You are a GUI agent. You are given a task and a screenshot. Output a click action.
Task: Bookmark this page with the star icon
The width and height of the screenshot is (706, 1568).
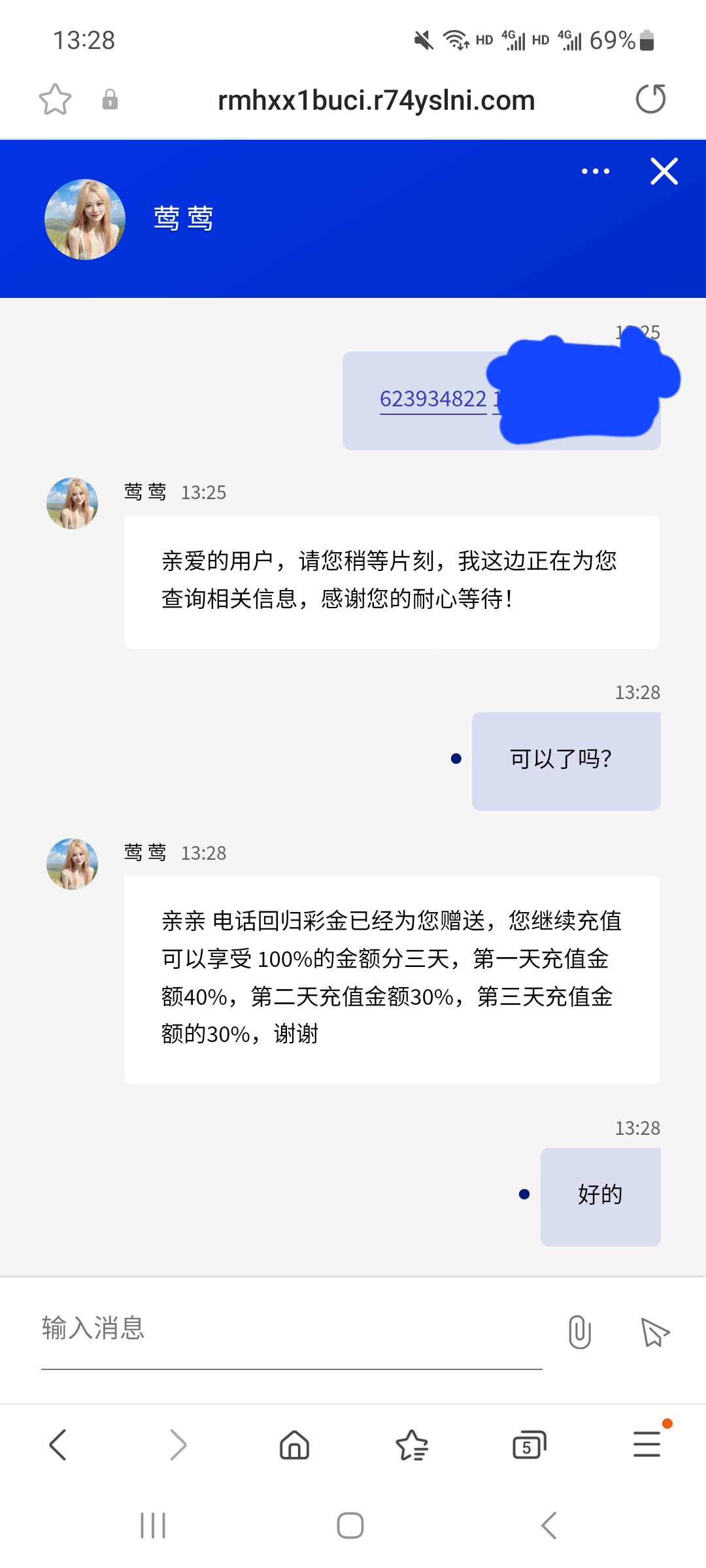[56, 99]
